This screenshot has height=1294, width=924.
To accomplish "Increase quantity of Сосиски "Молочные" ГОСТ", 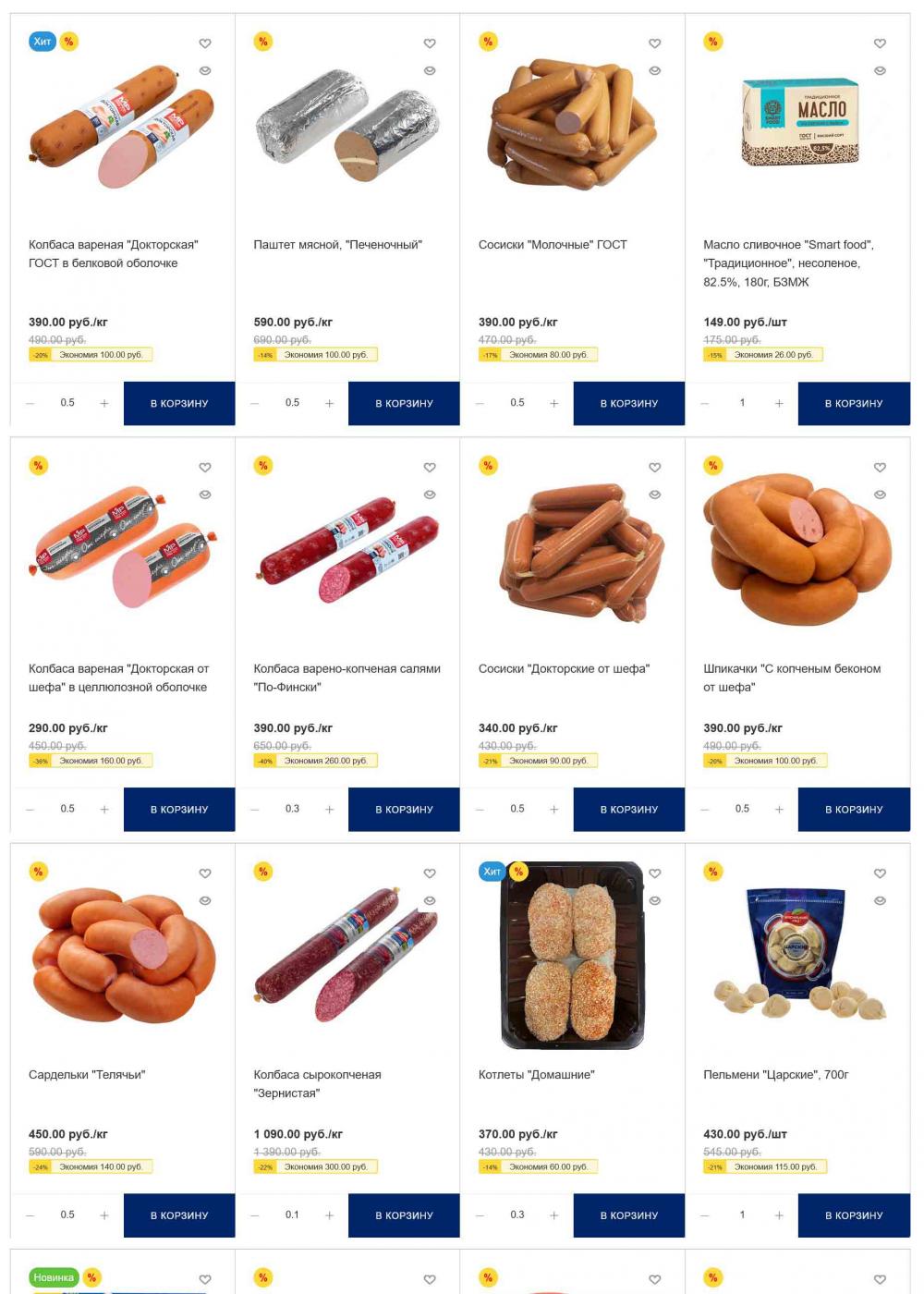I will (x=553, y=403).
